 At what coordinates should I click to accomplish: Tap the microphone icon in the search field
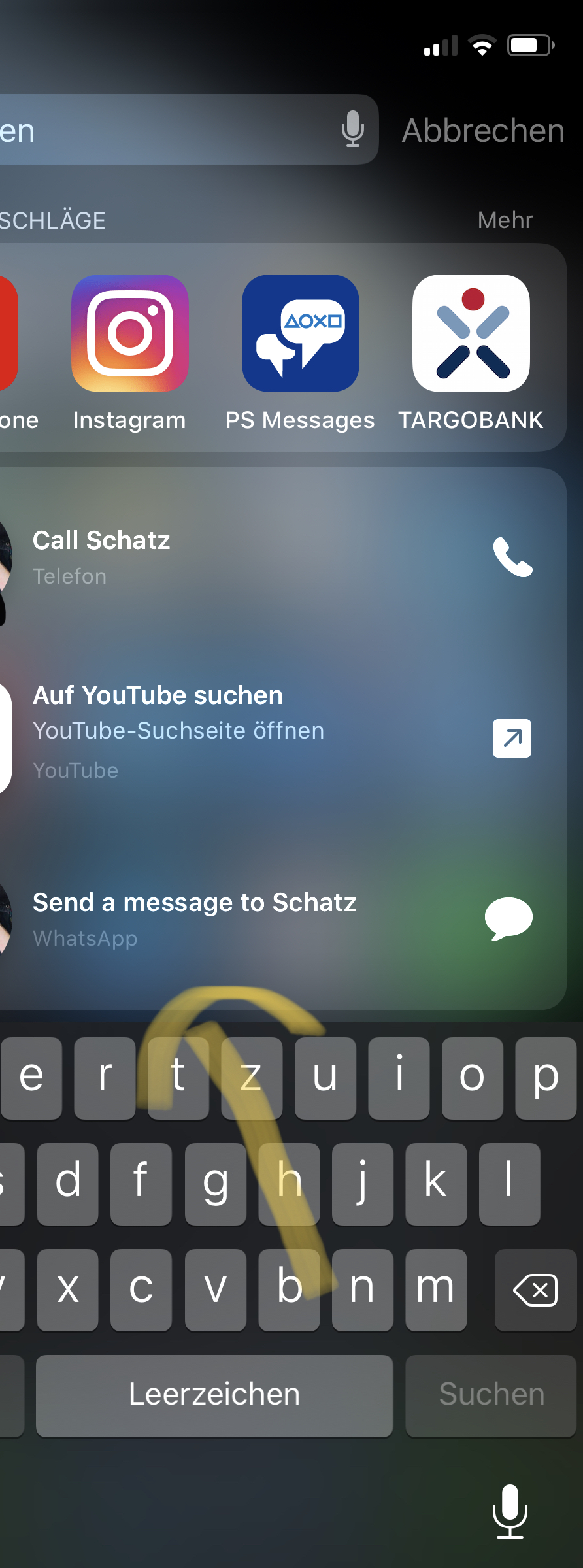click(x=352, y=129)
